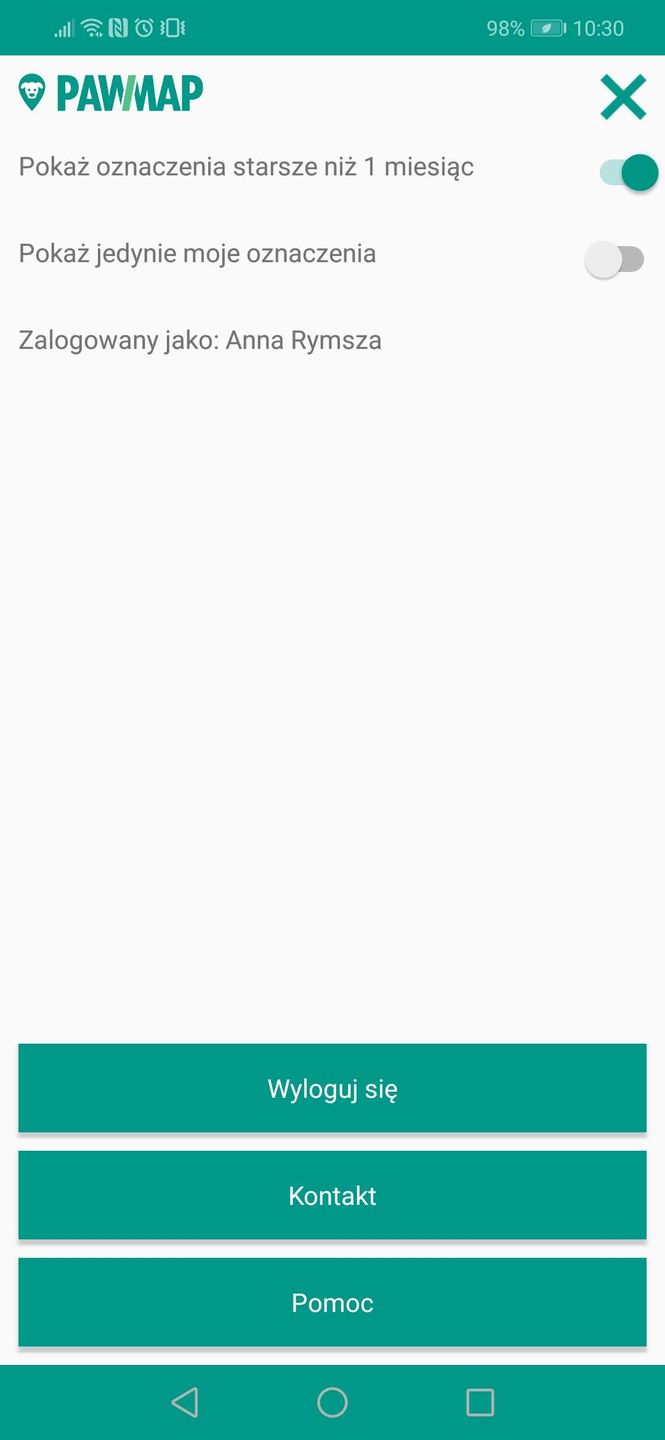Enable 'Pokaż jedynie moje oznaczenia' switch
665x1440 pixels.
[614, 260]
